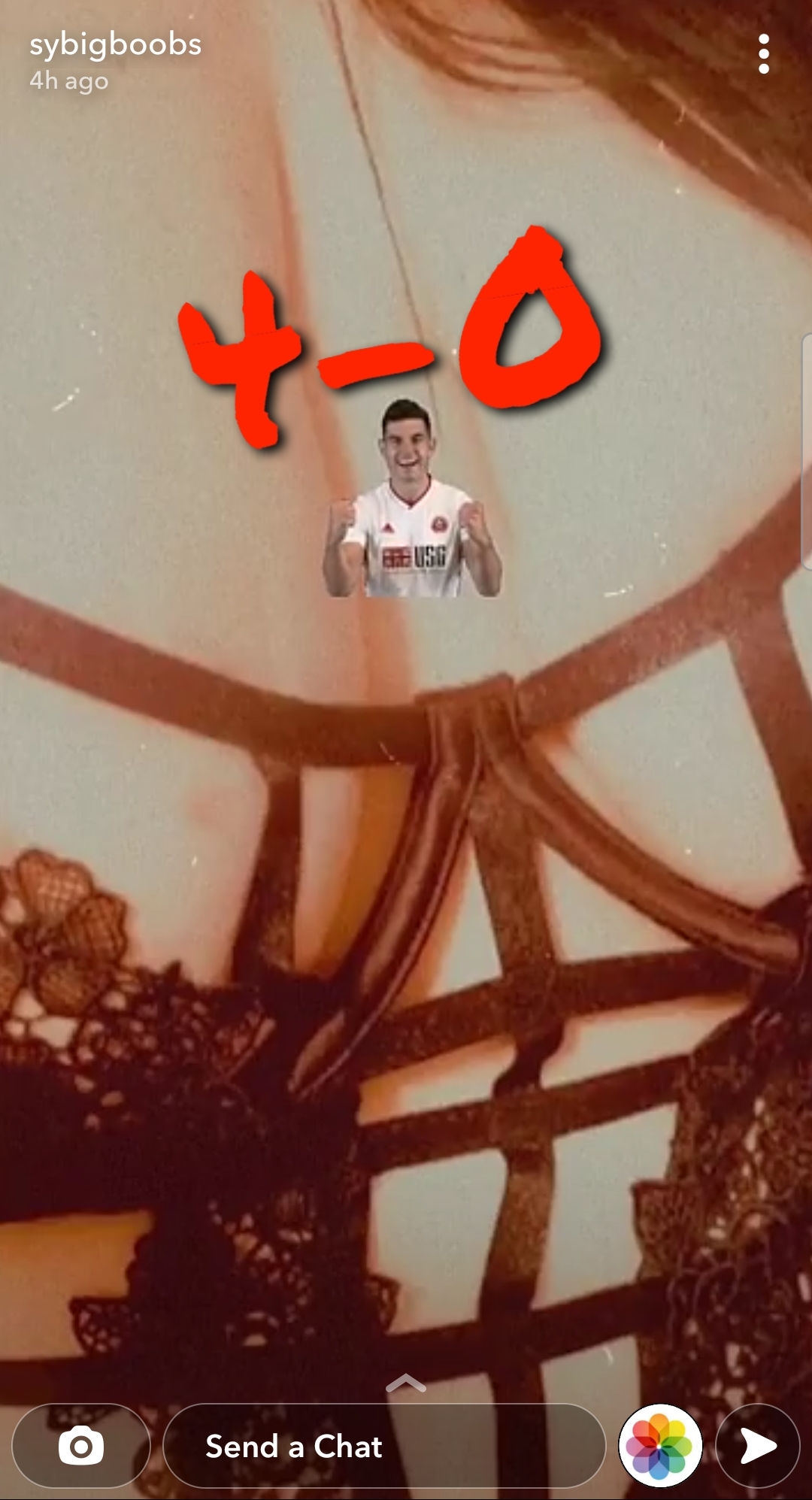
Task: Tap the Send a Chat field
Action: pos(383,1445)
